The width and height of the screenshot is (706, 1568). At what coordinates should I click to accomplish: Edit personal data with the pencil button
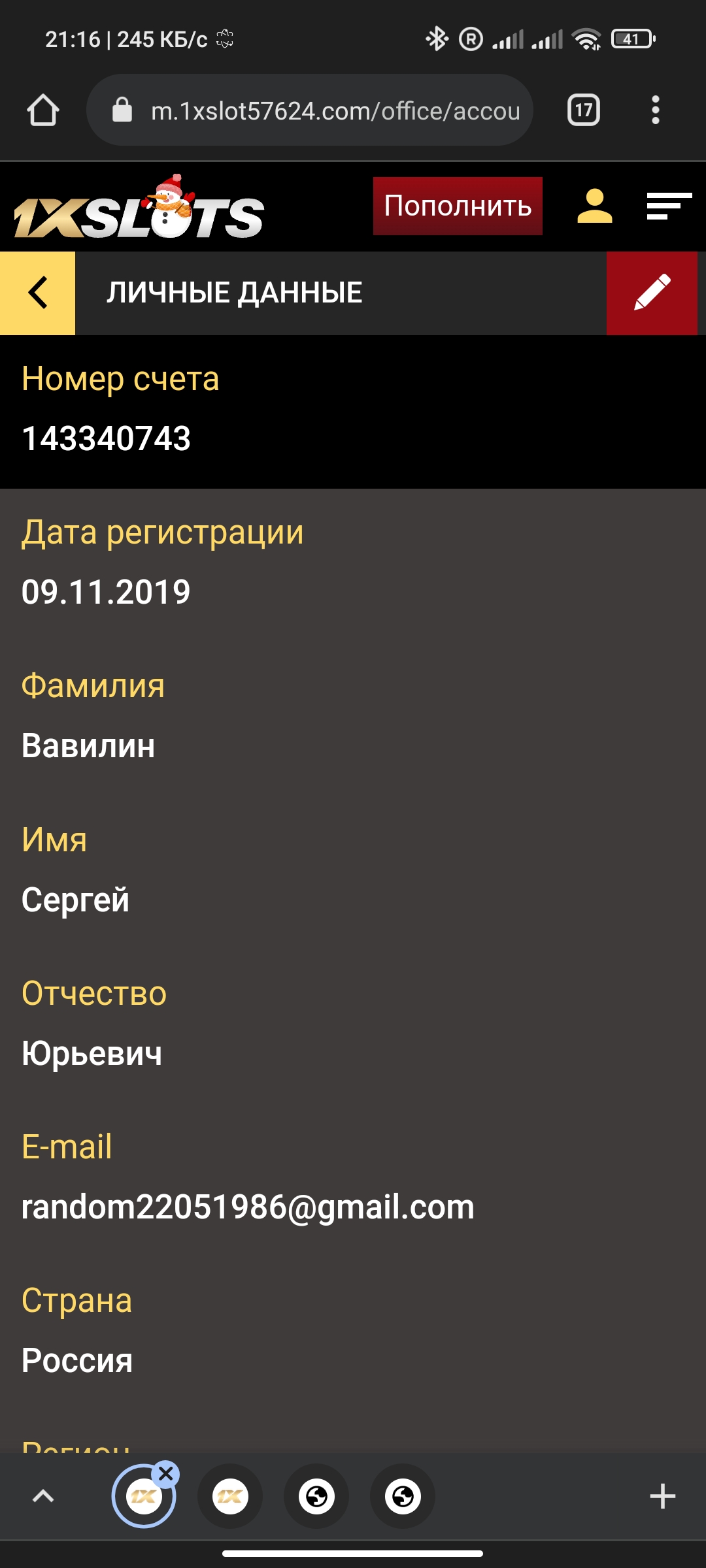pyautogui.click(x=652, y=293)
